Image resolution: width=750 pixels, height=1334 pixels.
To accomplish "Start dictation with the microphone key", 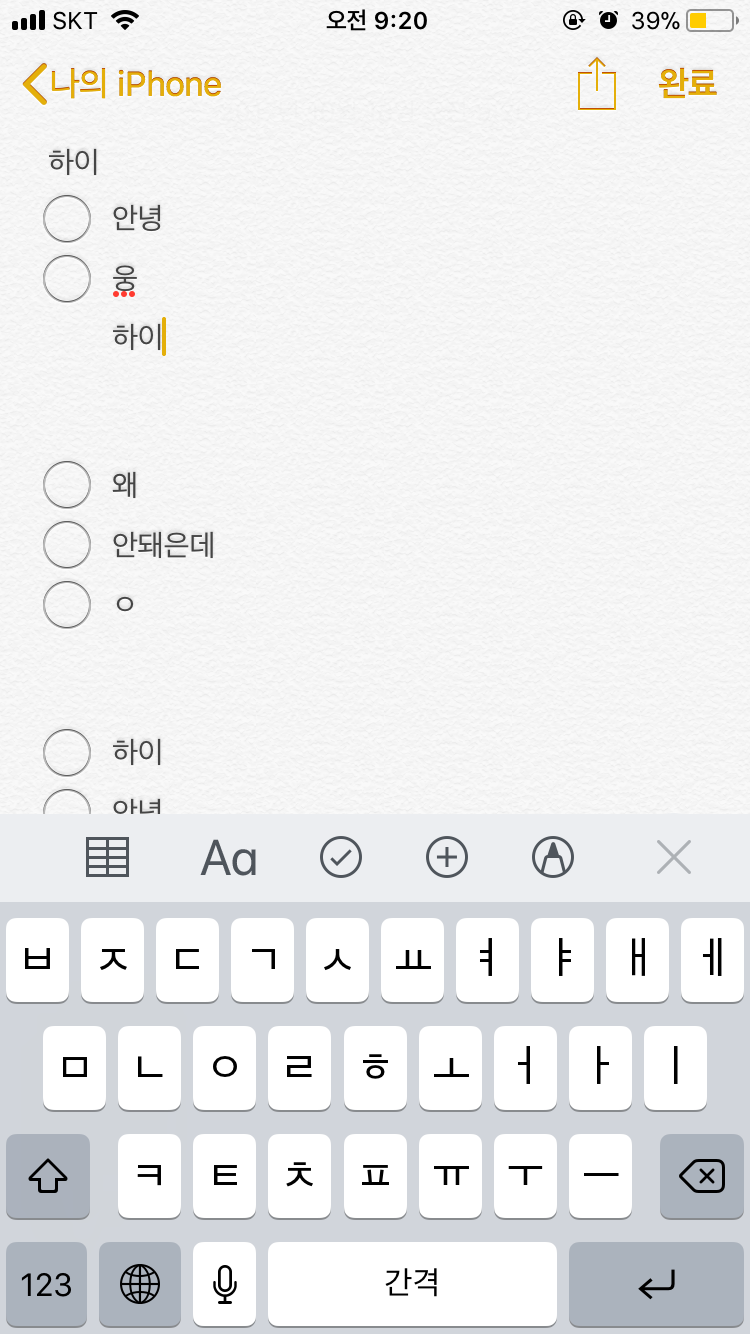I will (225, 1284).
